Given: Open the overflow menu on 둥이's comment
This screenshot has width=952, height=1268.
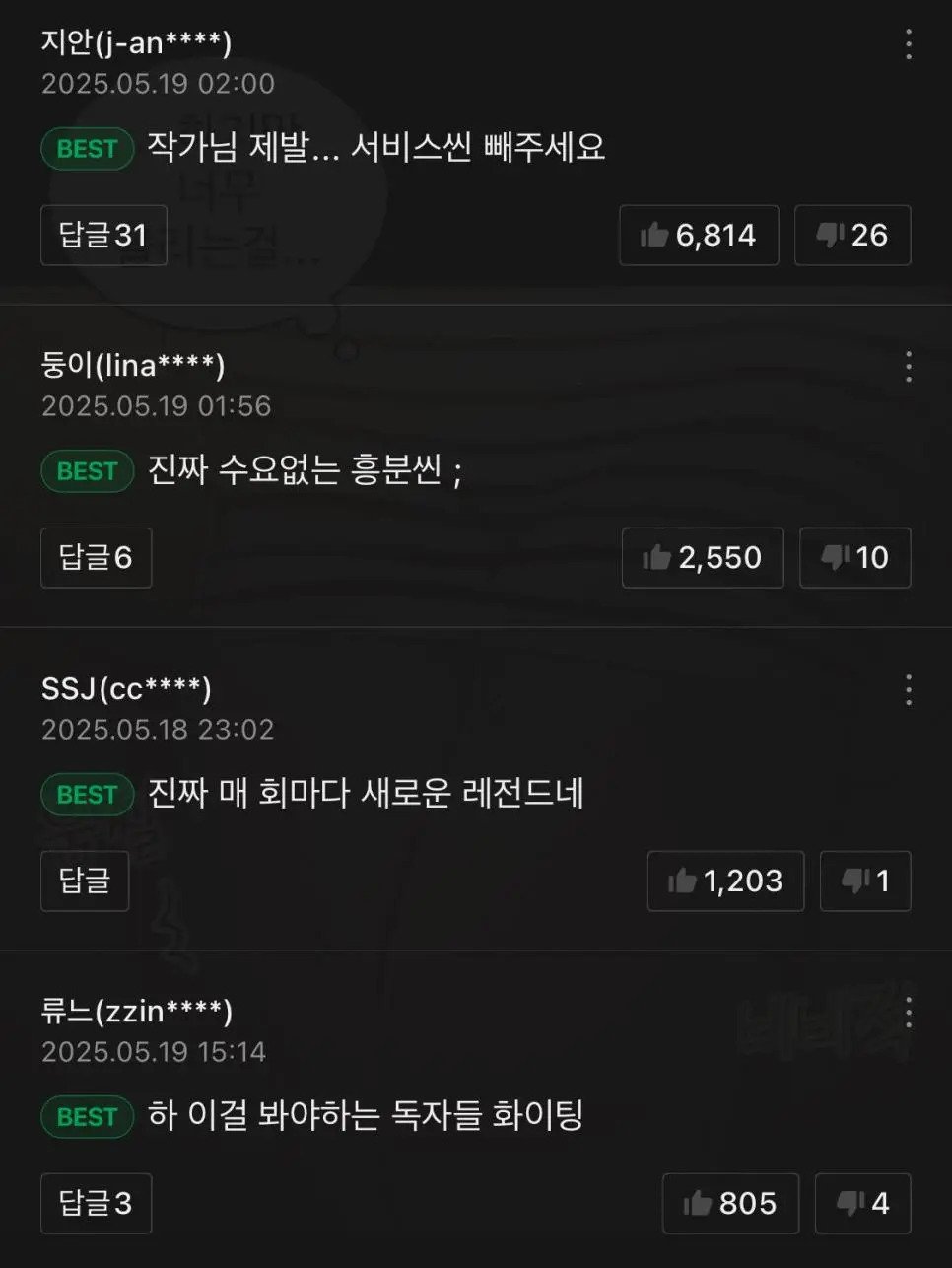Looking at the screenshot, I should coord(908,366).
